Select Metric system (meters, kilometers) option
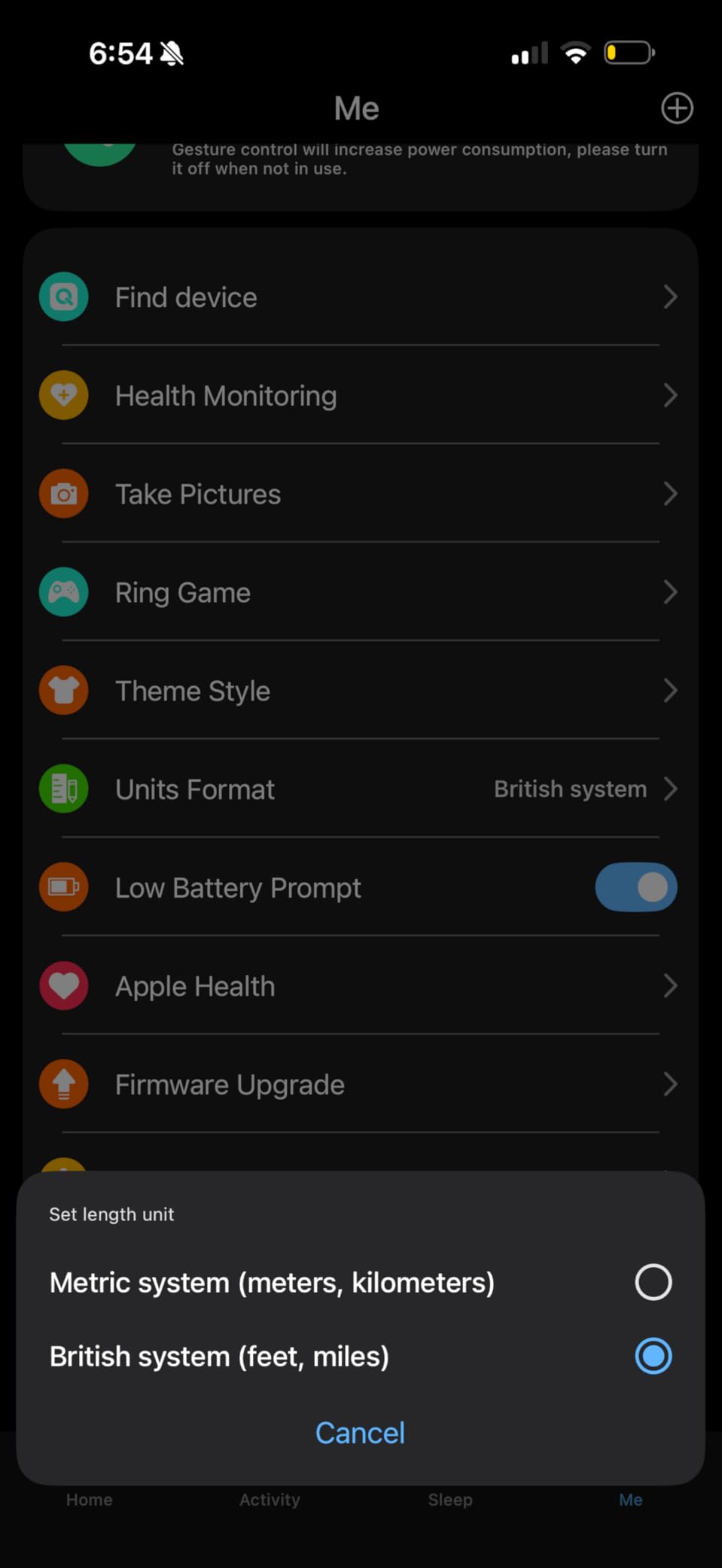Image resolution: width=722 pixels, height=1568 pixels. [x=653, y=1282]
